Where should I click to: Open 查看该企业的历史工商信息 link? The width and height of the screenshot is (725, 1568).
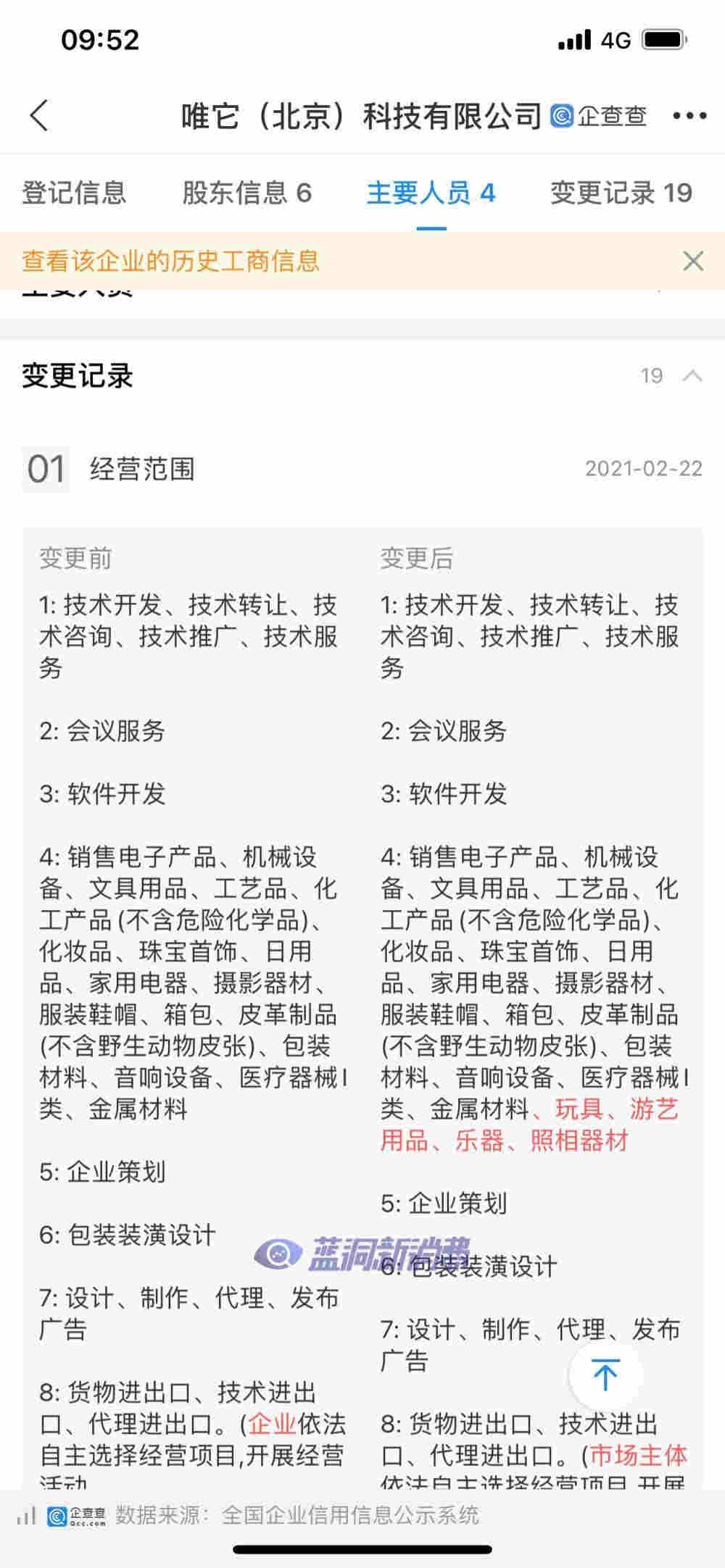click(x=170, y=262)
